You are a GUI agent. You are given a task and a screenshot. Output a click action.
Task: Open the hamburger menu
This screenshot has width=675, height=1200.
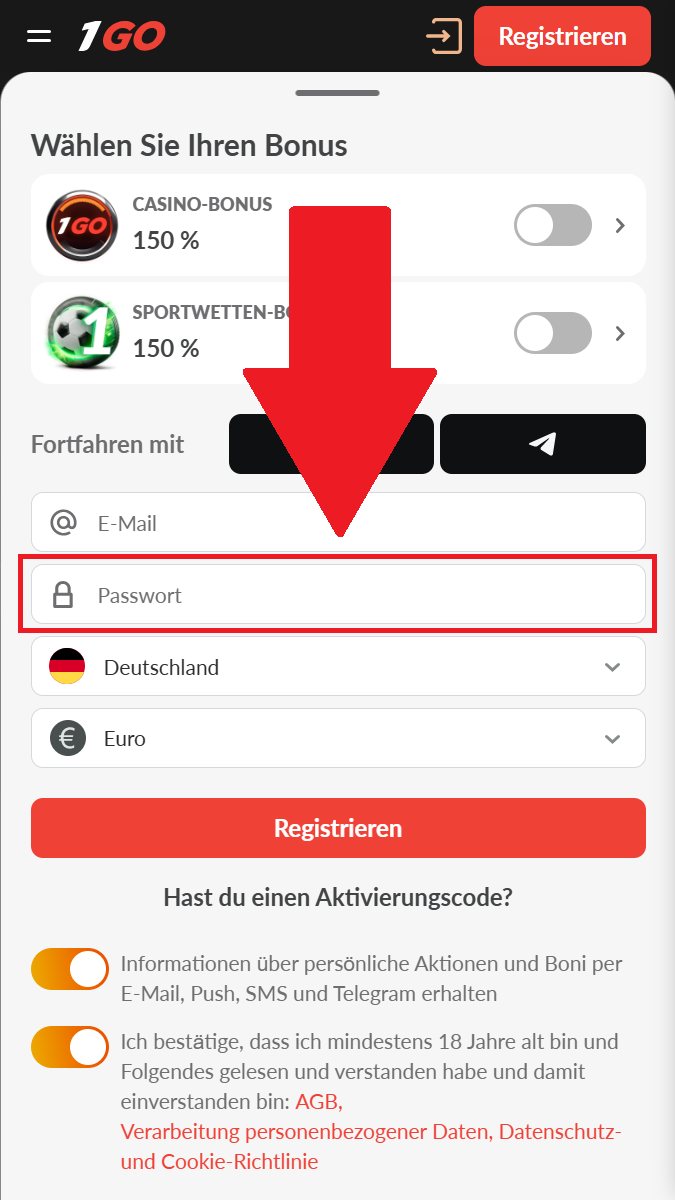[x=39, y=36]
